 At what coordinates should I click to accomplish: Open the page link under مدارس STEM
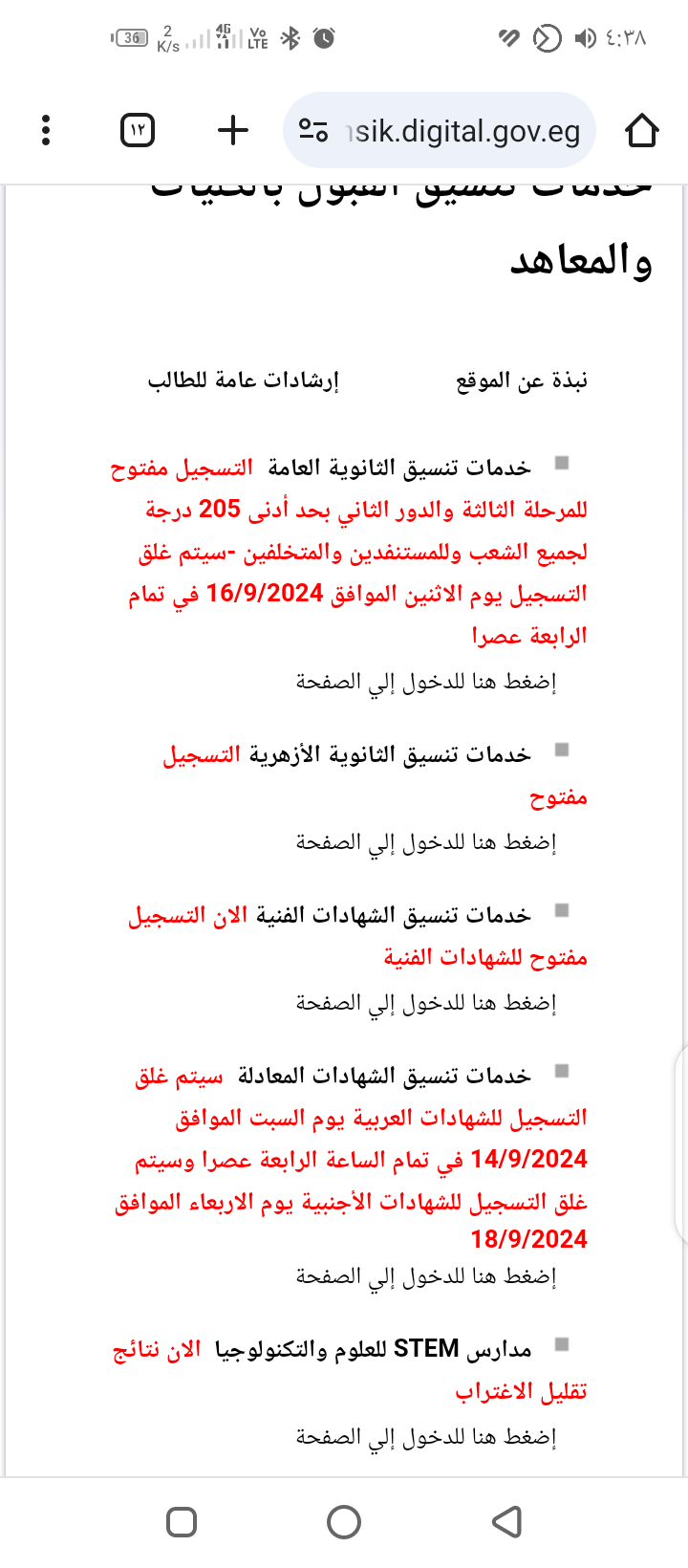(x=426, y=1437)
